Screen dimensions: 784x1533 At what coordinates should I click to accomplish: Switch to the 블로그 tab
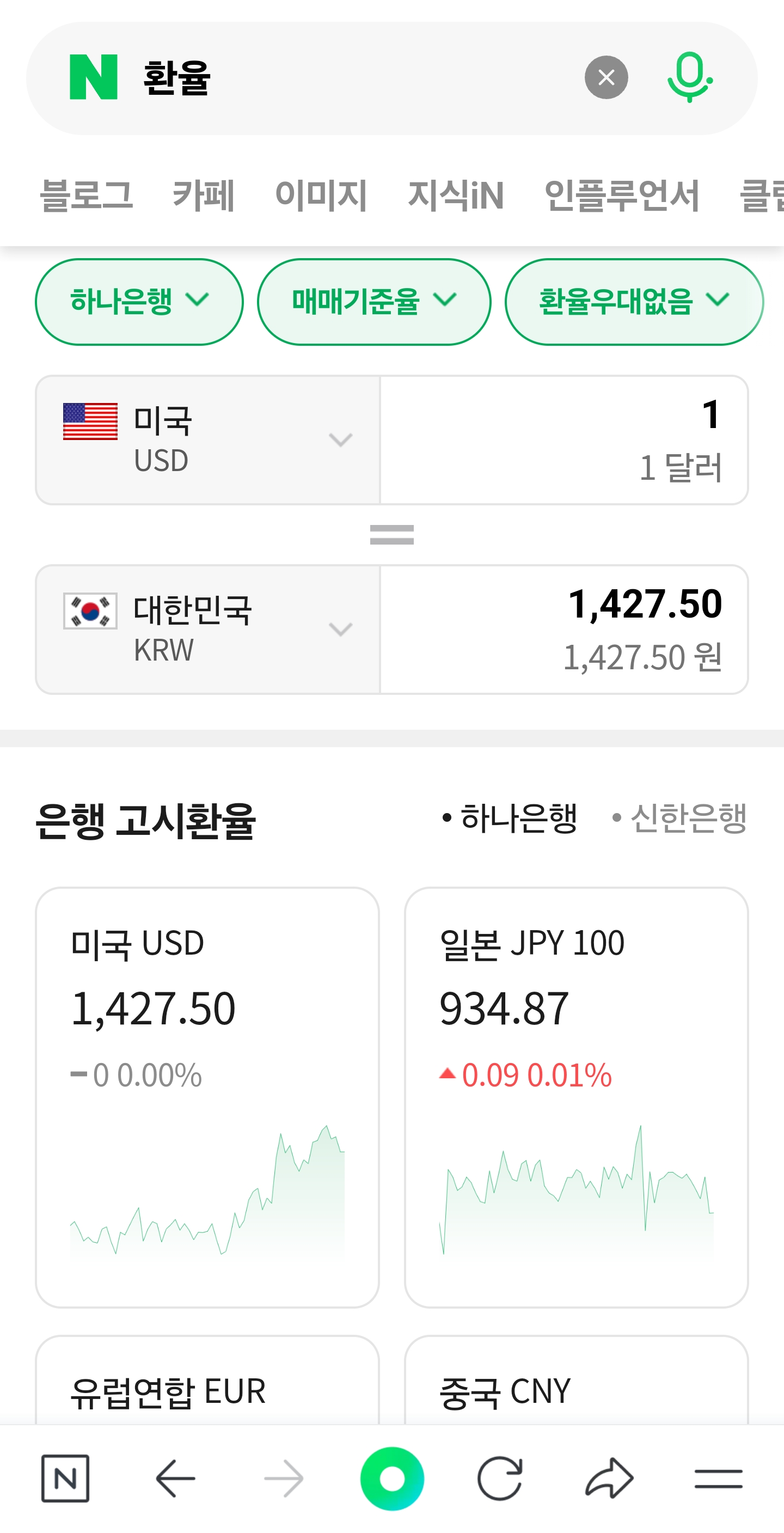(86, 196)
